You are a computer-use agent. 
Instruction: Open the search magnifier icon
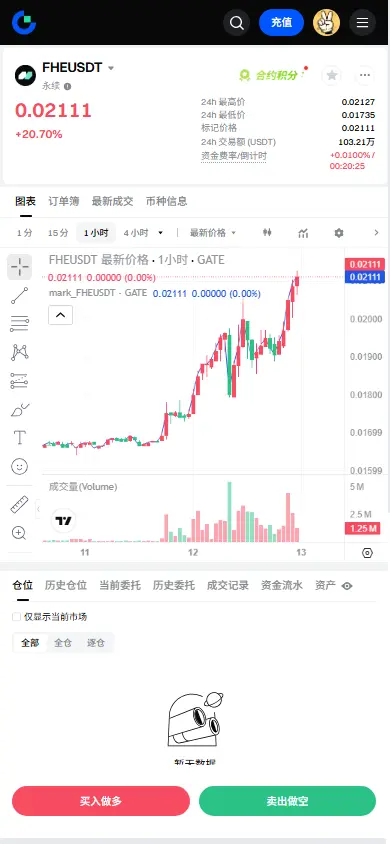coord(237,23)
